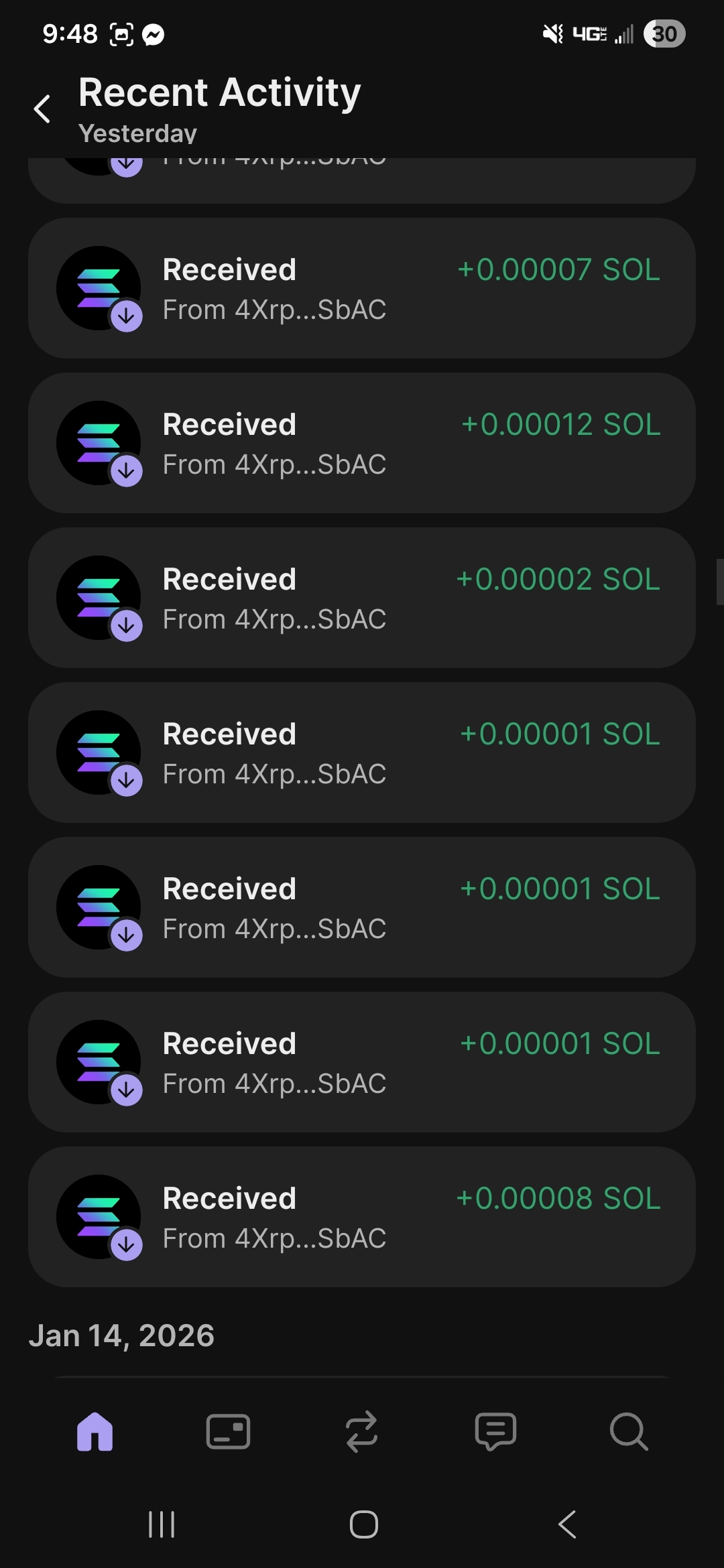Open the +0.00007 SOL received transaction
724x1568 pixels.
(x=362, y=288)
